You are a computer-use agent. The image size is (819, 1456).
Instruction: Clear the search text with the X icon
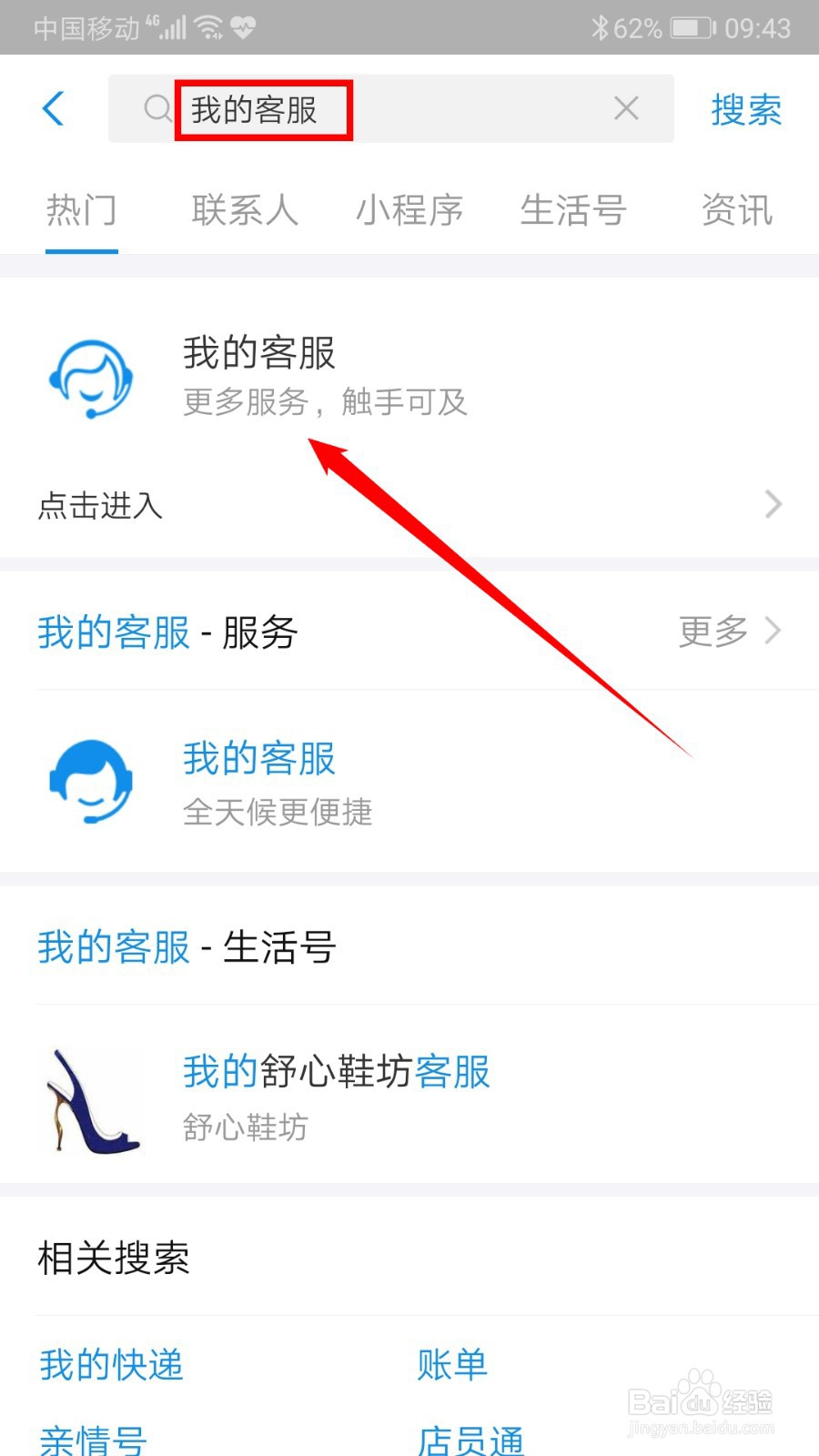(x=626, y=108)
